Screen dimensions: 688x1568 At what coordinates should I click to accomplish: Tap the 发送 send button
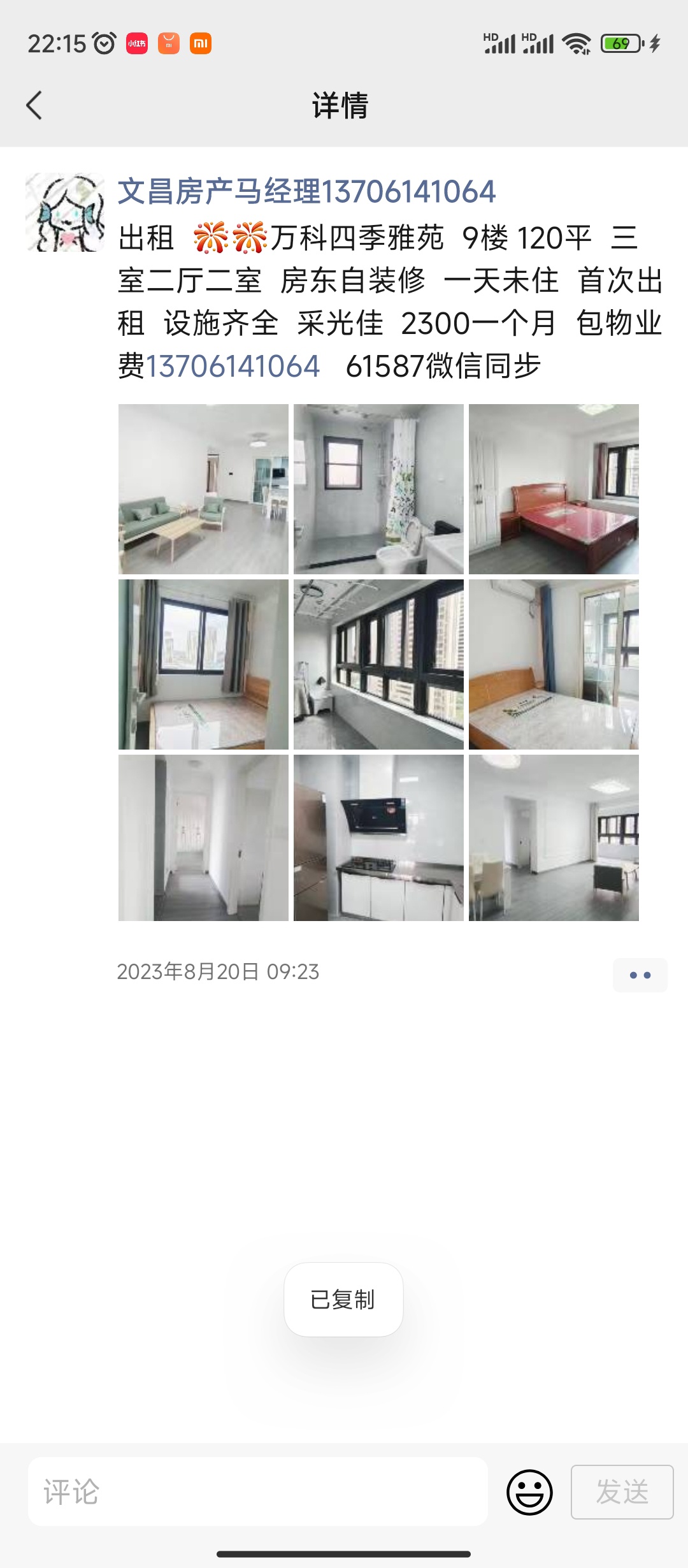[x=622, y=1492]
